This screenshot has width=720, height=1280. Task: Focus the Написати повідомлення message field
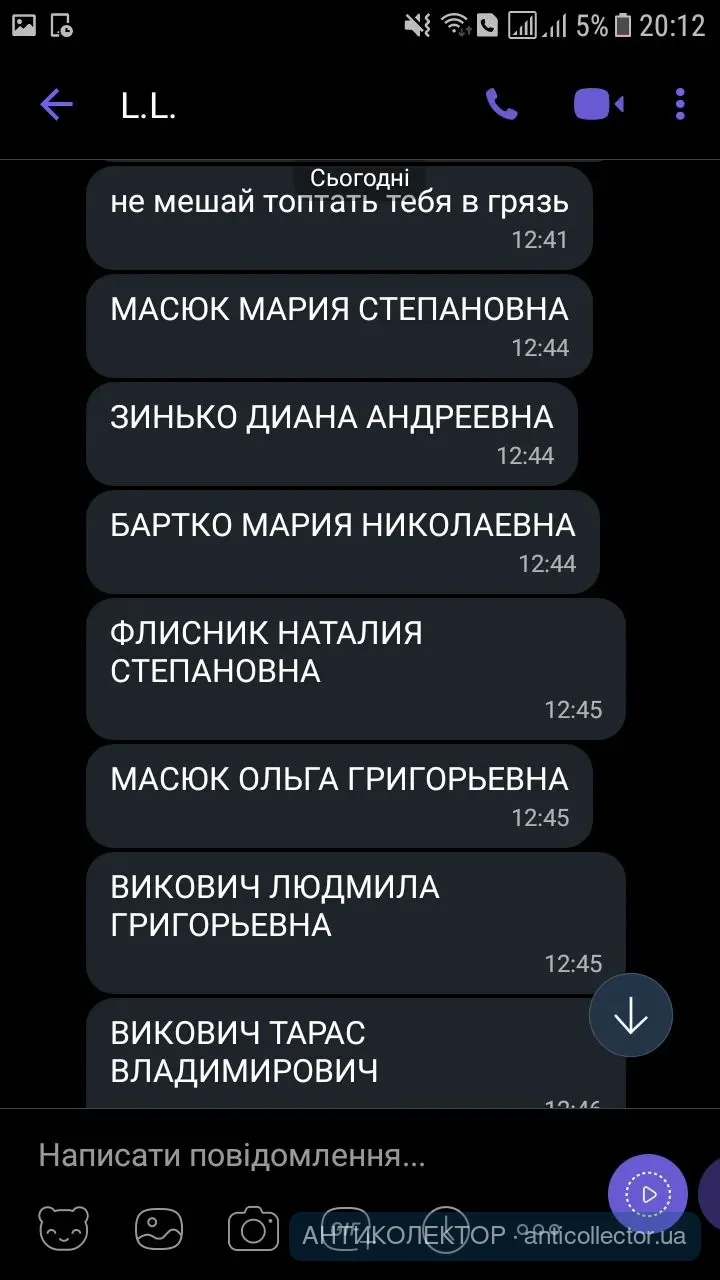pyautogui.click(x=300, y=1157)
